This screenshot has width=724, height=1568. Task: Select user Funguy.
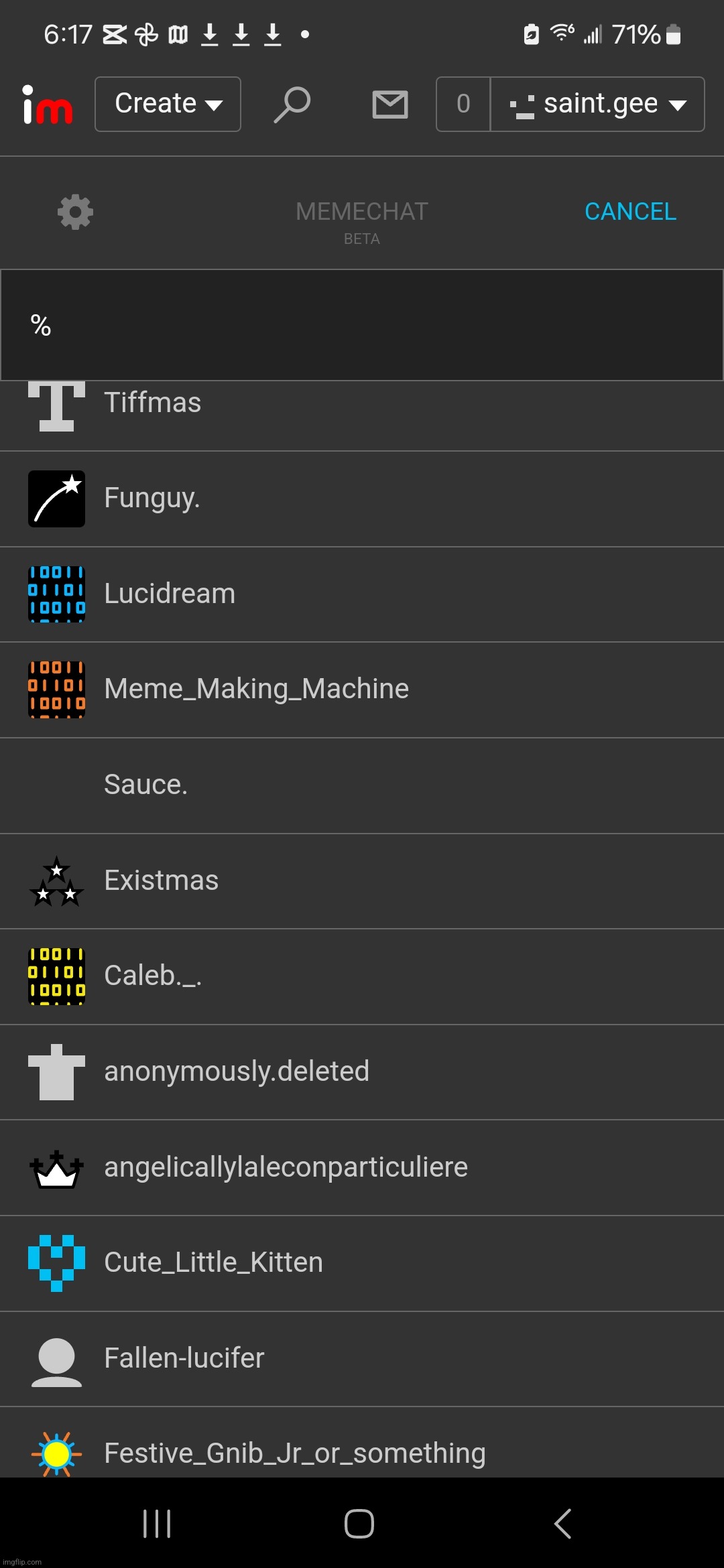point(153,499)
